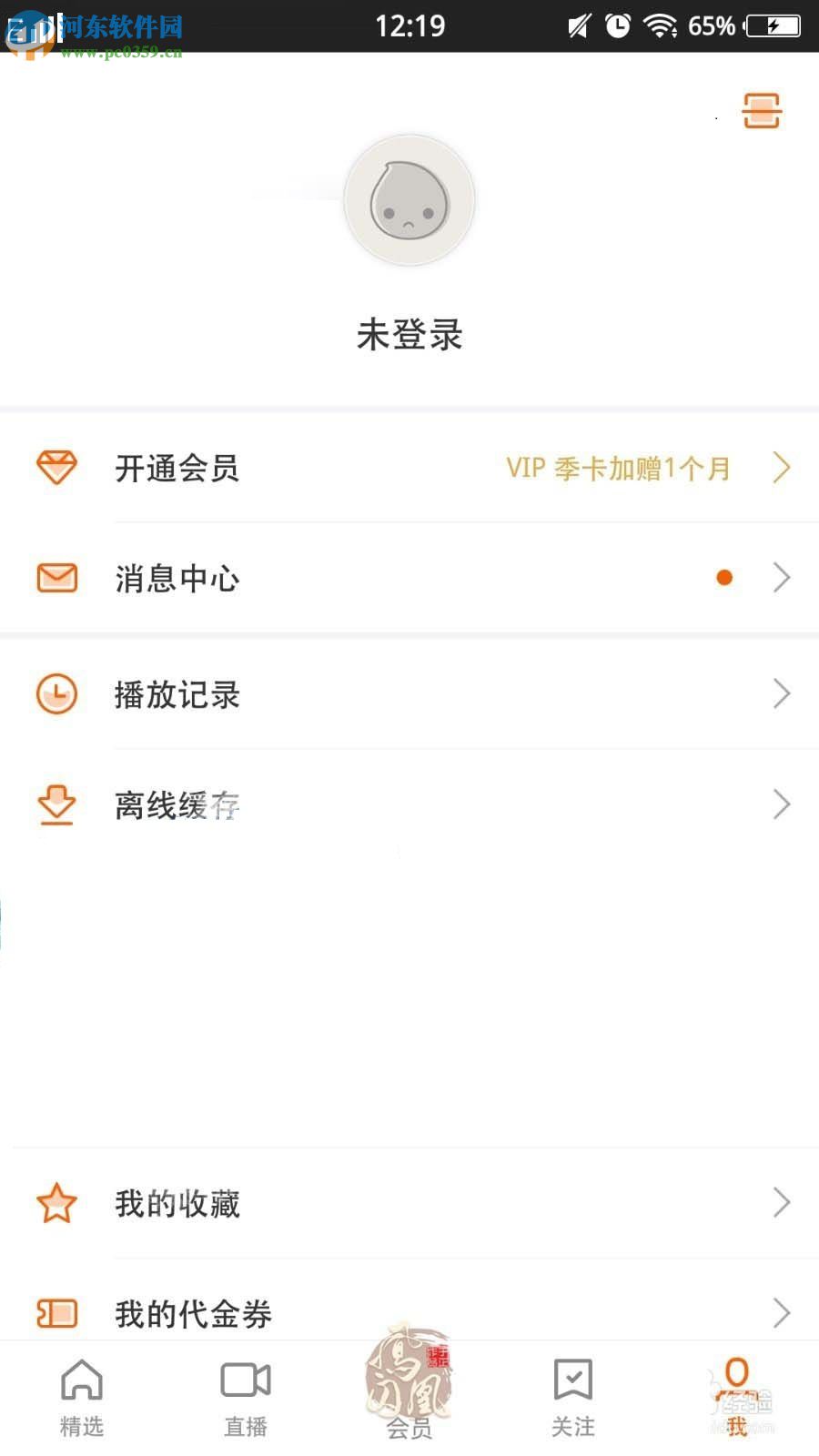Expand 开通会员 with its right arrow
Screen dimensions: 819x1456
[783, 468]
